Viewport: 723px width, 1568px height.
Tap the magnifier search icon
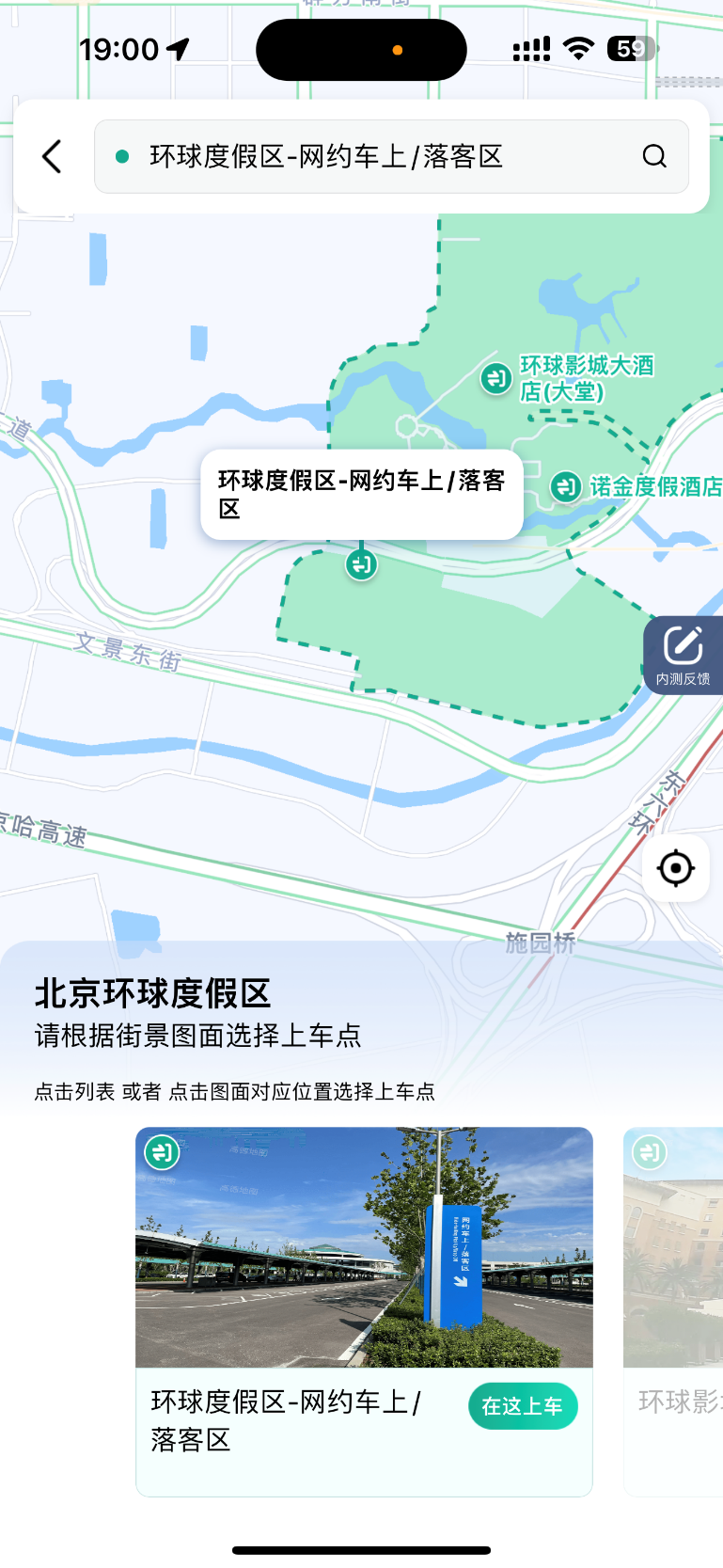click(x=654, y=156)
